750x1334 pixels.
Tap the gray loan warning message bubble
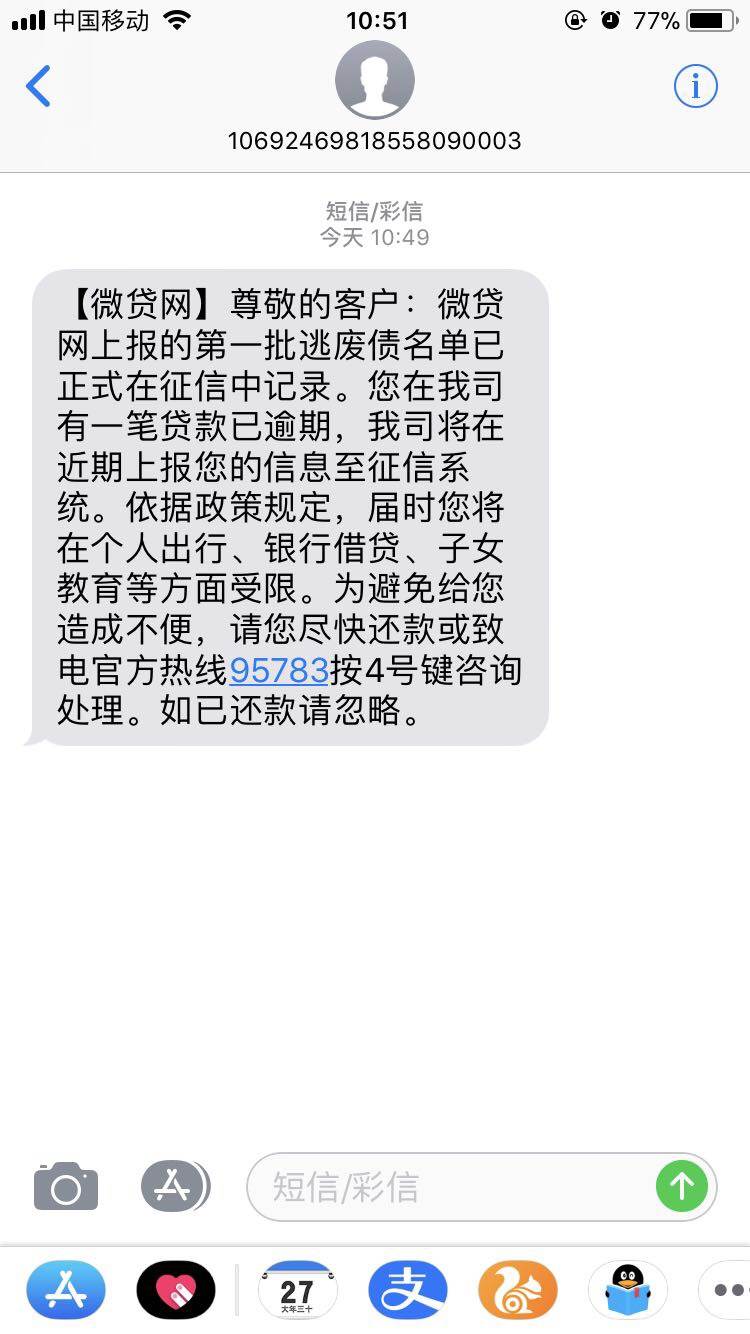[x=290, y=500]
